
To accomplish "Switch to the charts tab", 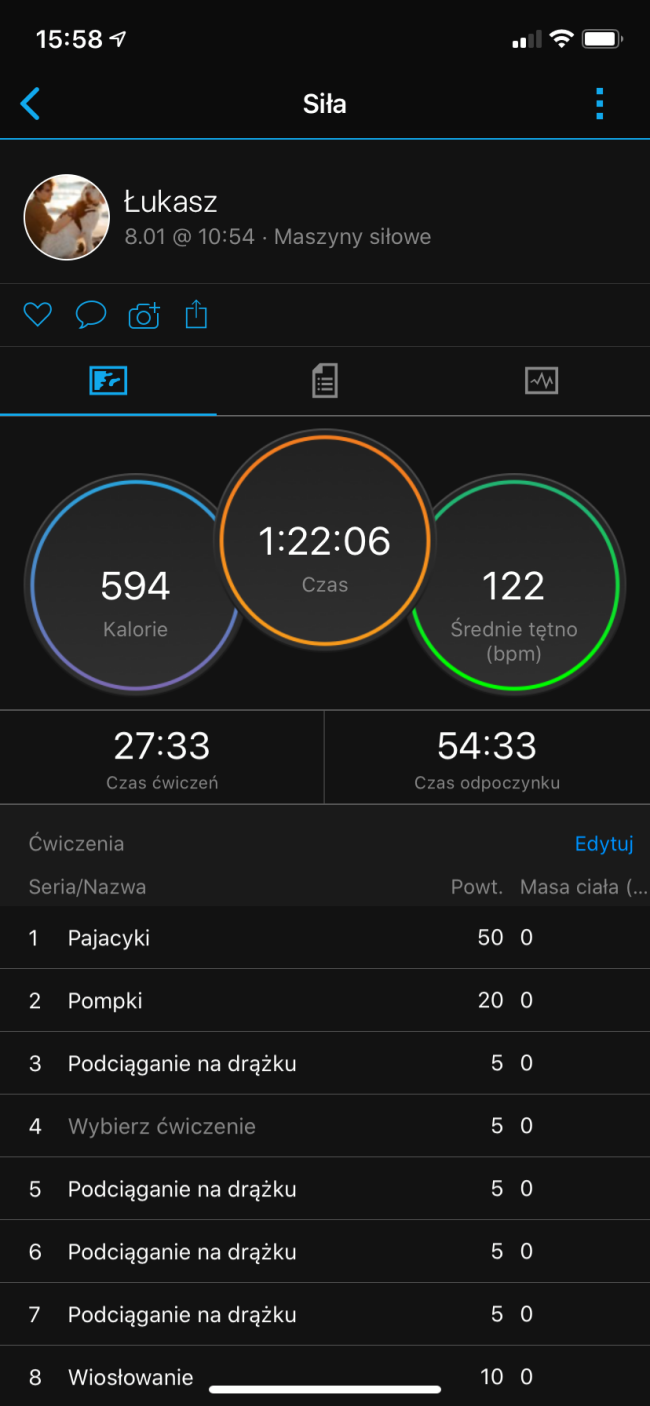I will pos(541,381).
